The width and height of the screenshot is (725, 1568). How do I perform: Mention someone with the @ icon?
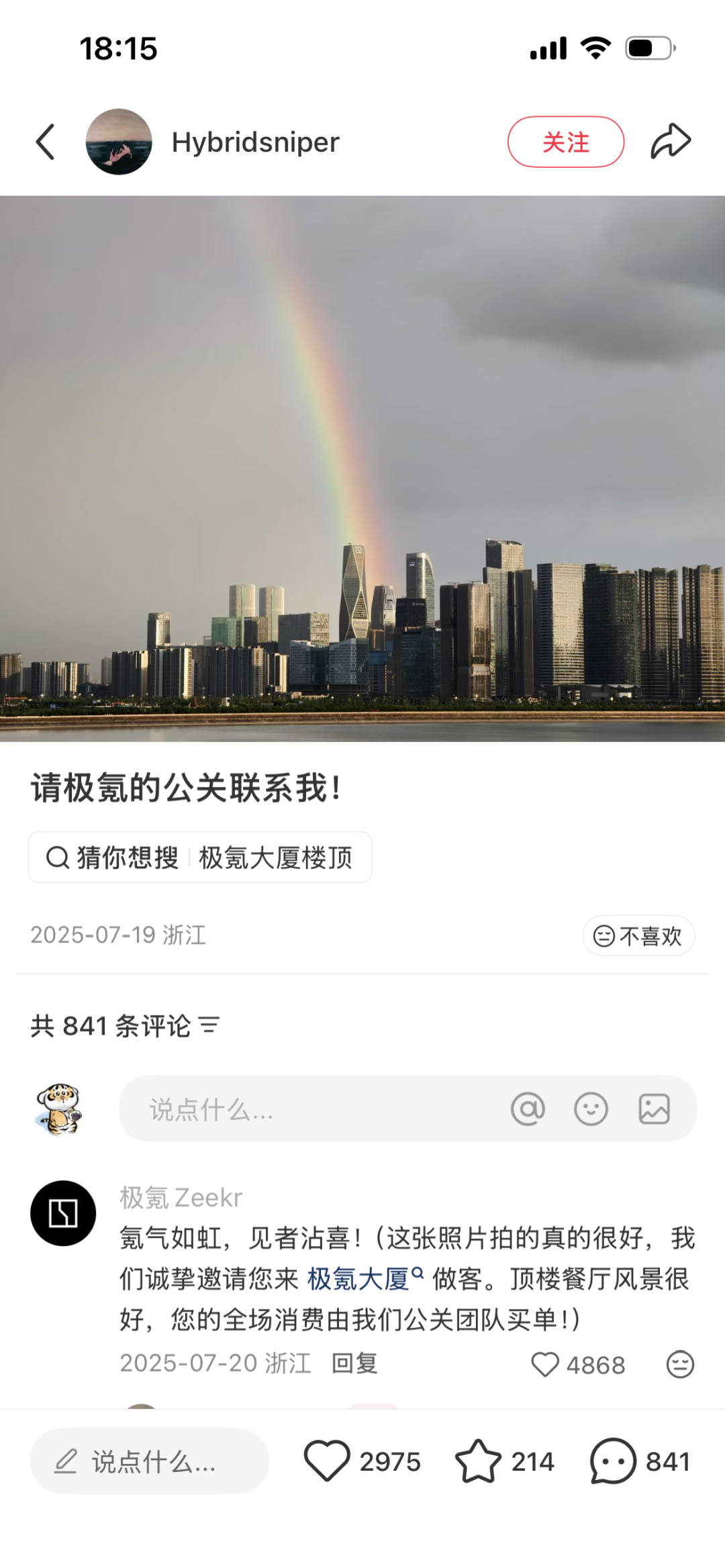coord(528,1109)
